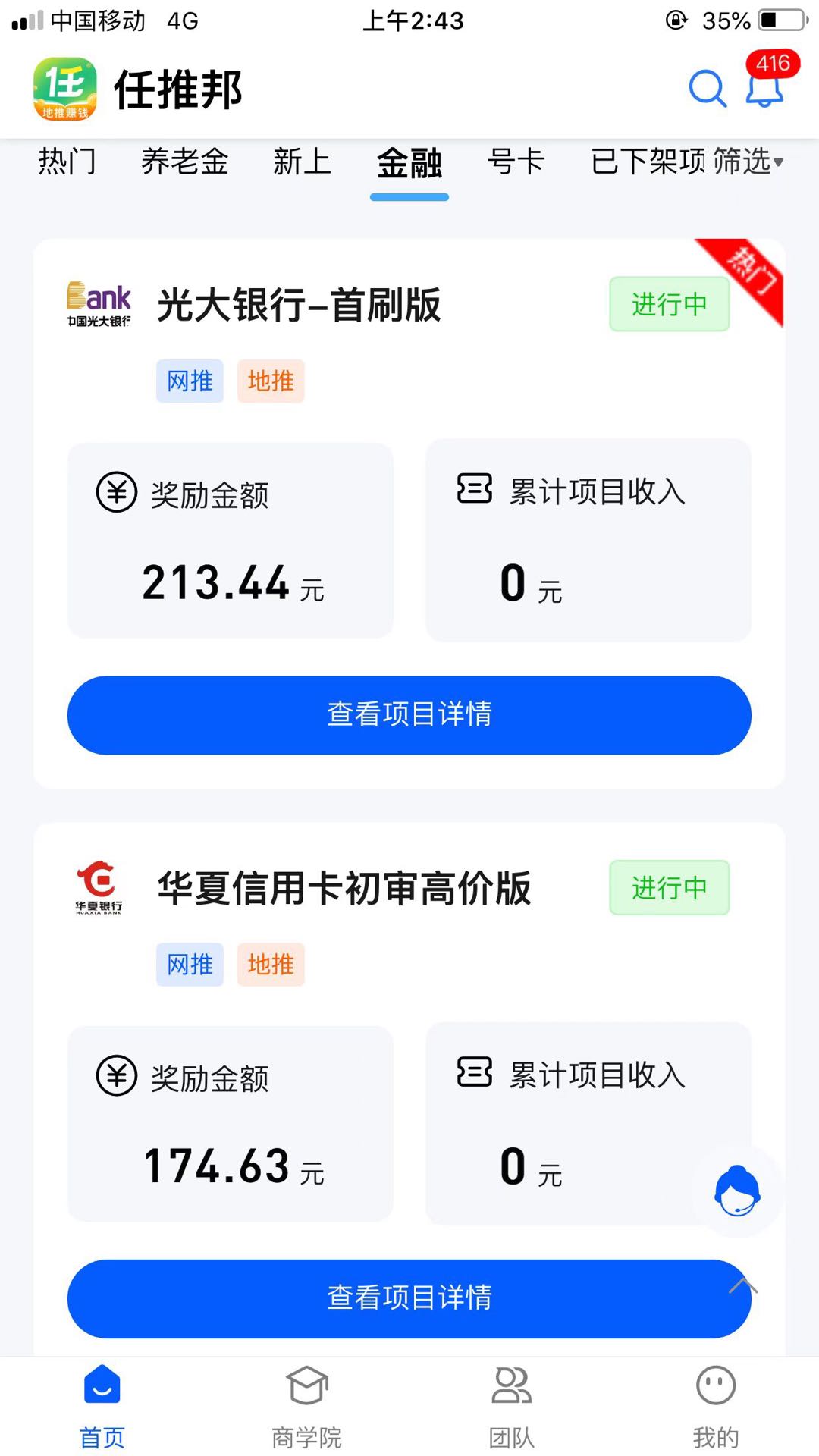The height and width of the screenshot is (1456, 819).
Task: Open the 光大银行-首刷版 project card
Action: coord(299,305)
